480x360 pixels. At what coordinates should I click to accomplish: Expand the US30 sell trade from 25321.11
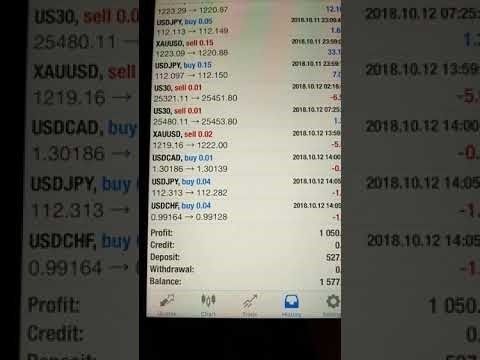[247, 93]
